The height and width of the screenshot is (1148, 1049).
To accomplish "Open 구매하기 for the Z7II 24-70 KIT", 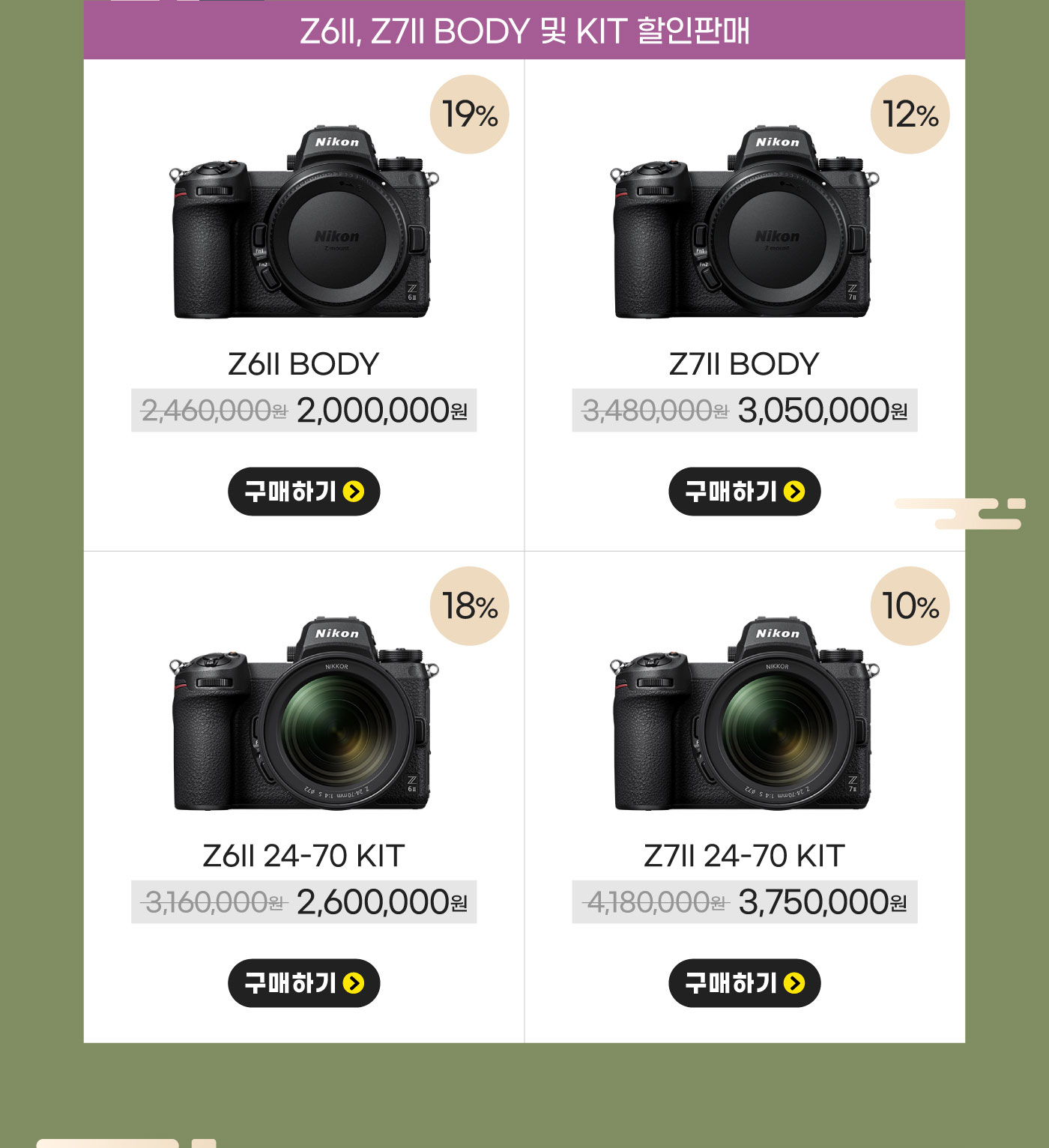I will tap(744, 983).
